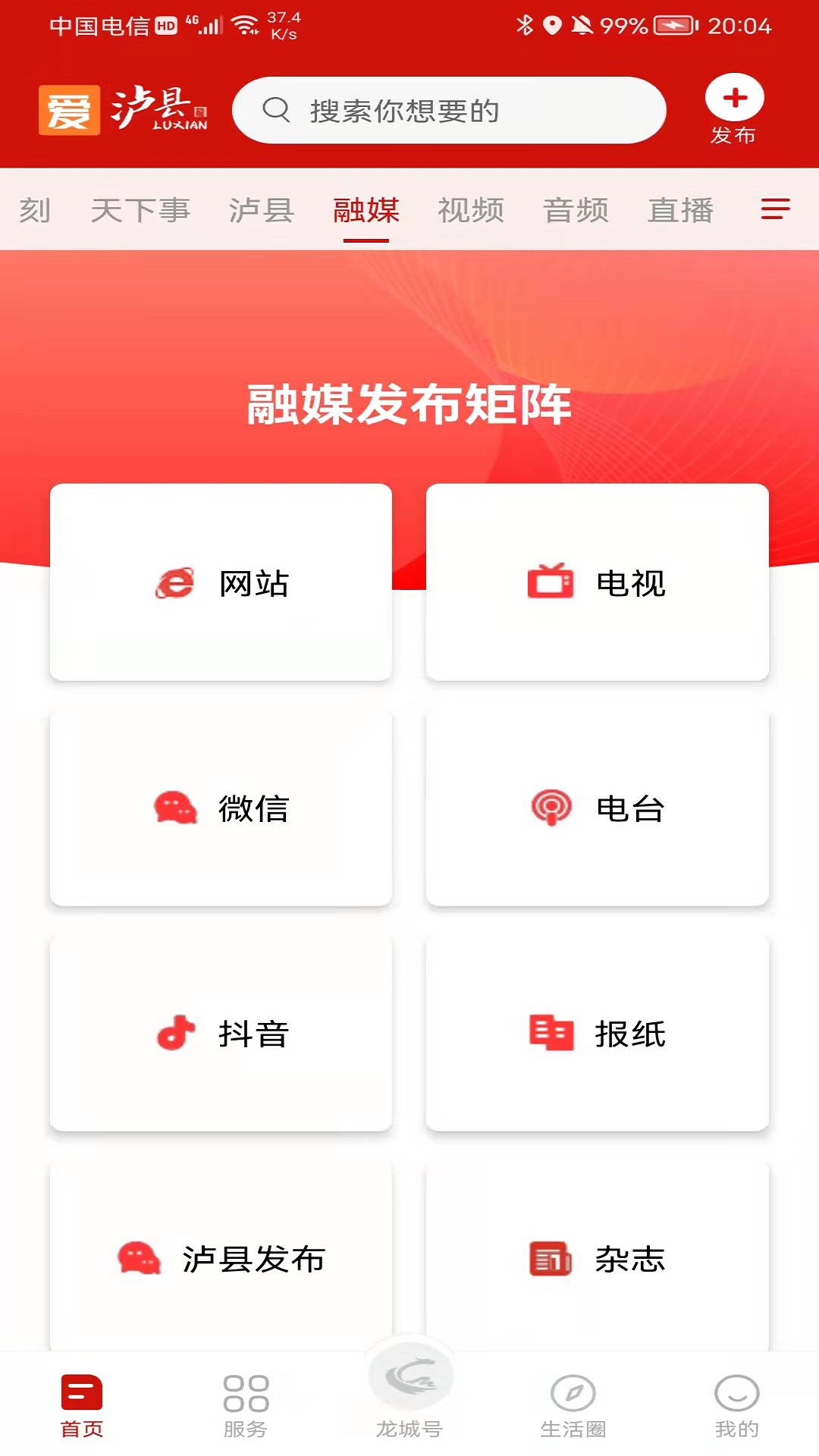Switch to the 直播 tab
The height and width of the screenshot is (1456, 819).
coord(680,210)
